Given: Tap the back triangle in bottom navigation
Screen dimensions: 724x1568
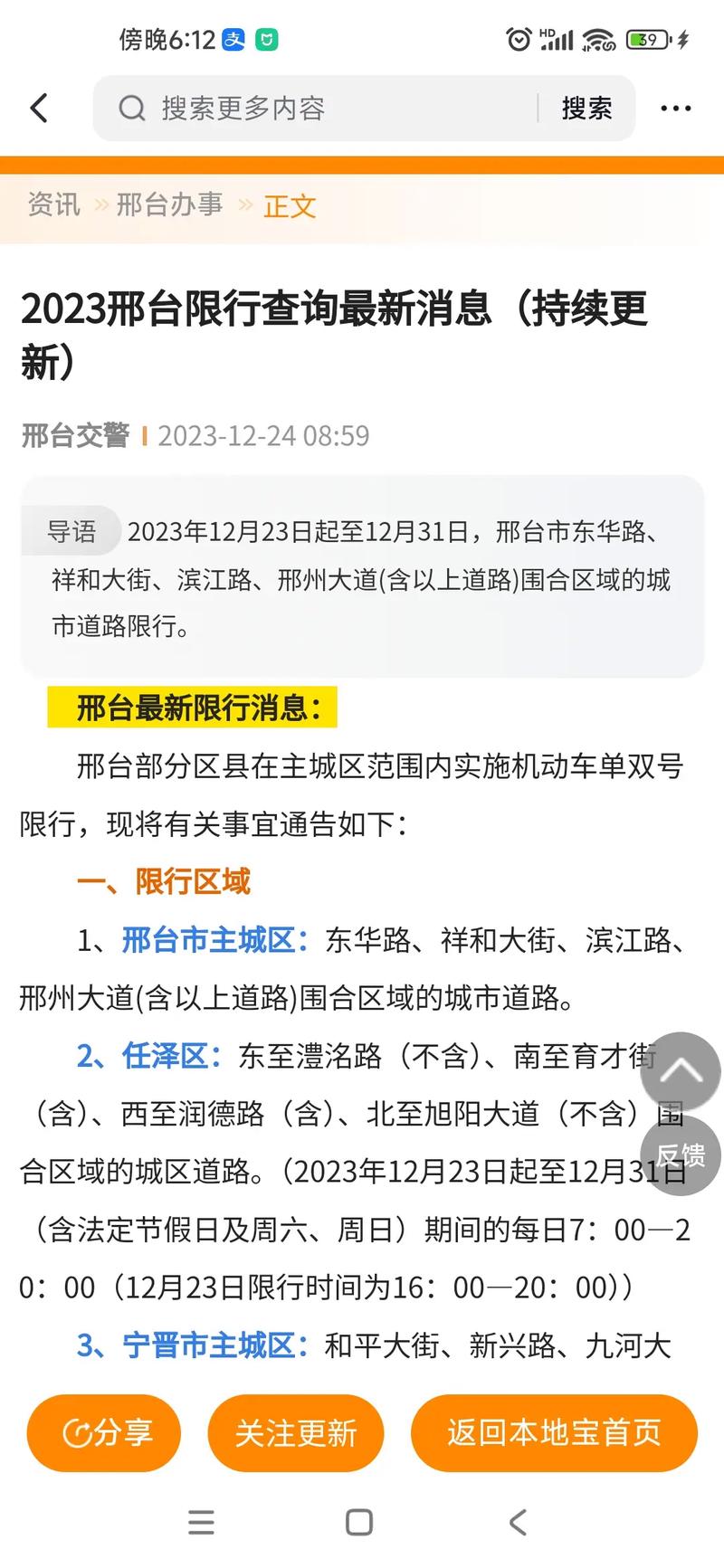Looking at the screenshot, I should click(518, 1523).
